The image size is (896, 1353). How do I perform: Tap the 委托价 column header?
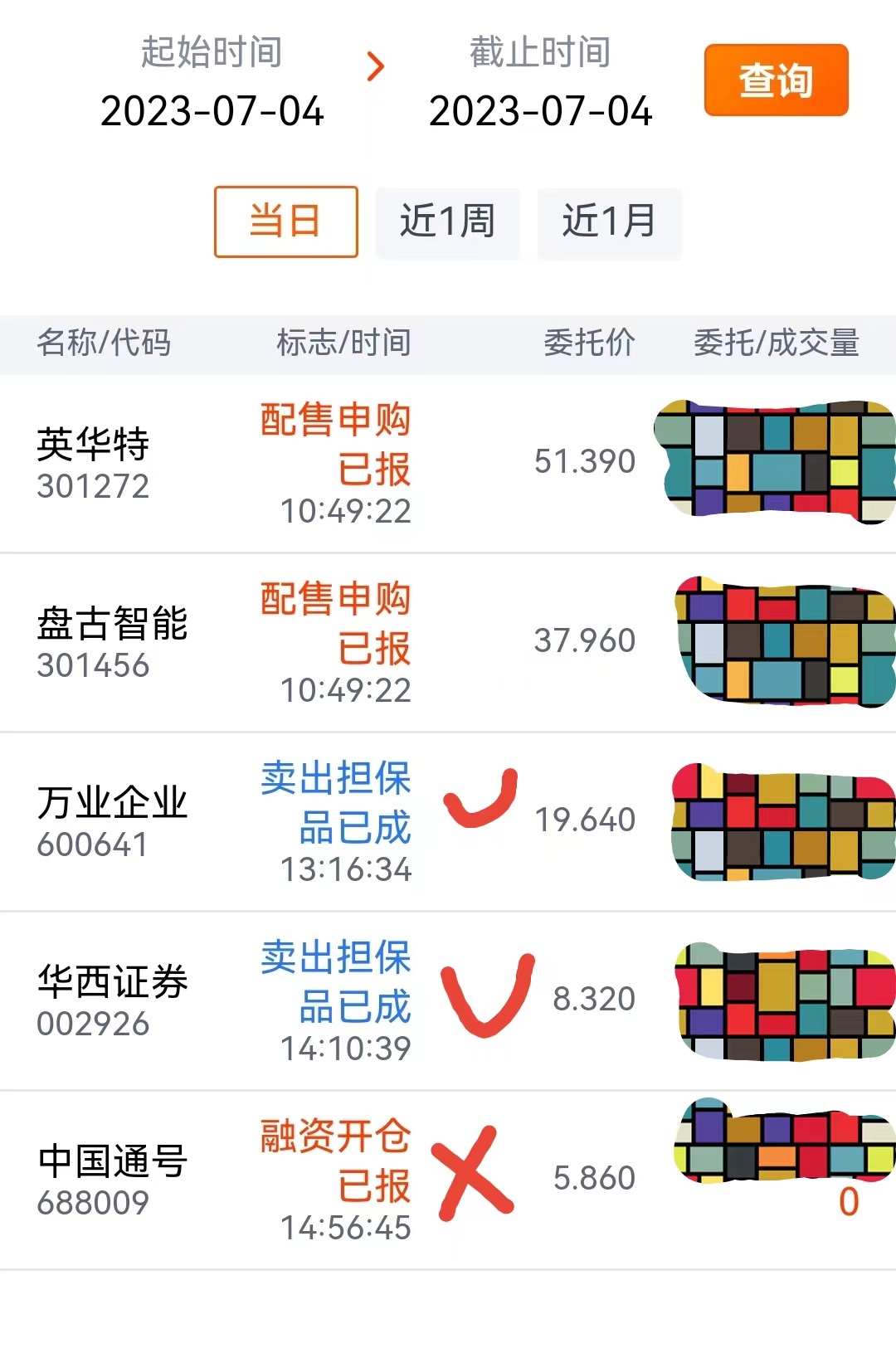(x=588, y=343)
